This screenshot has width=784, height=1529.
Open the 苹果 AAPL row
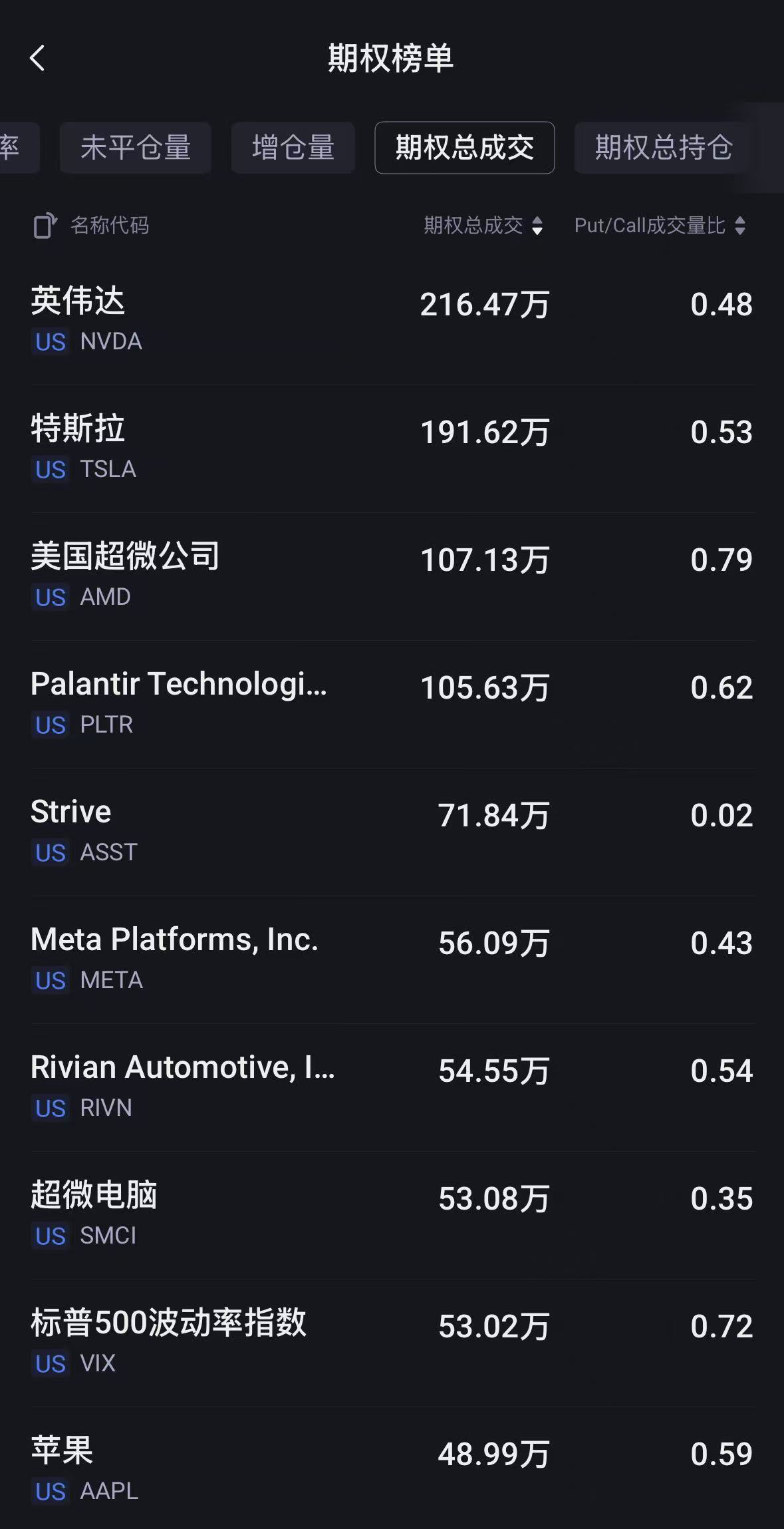coord(392,1470)
